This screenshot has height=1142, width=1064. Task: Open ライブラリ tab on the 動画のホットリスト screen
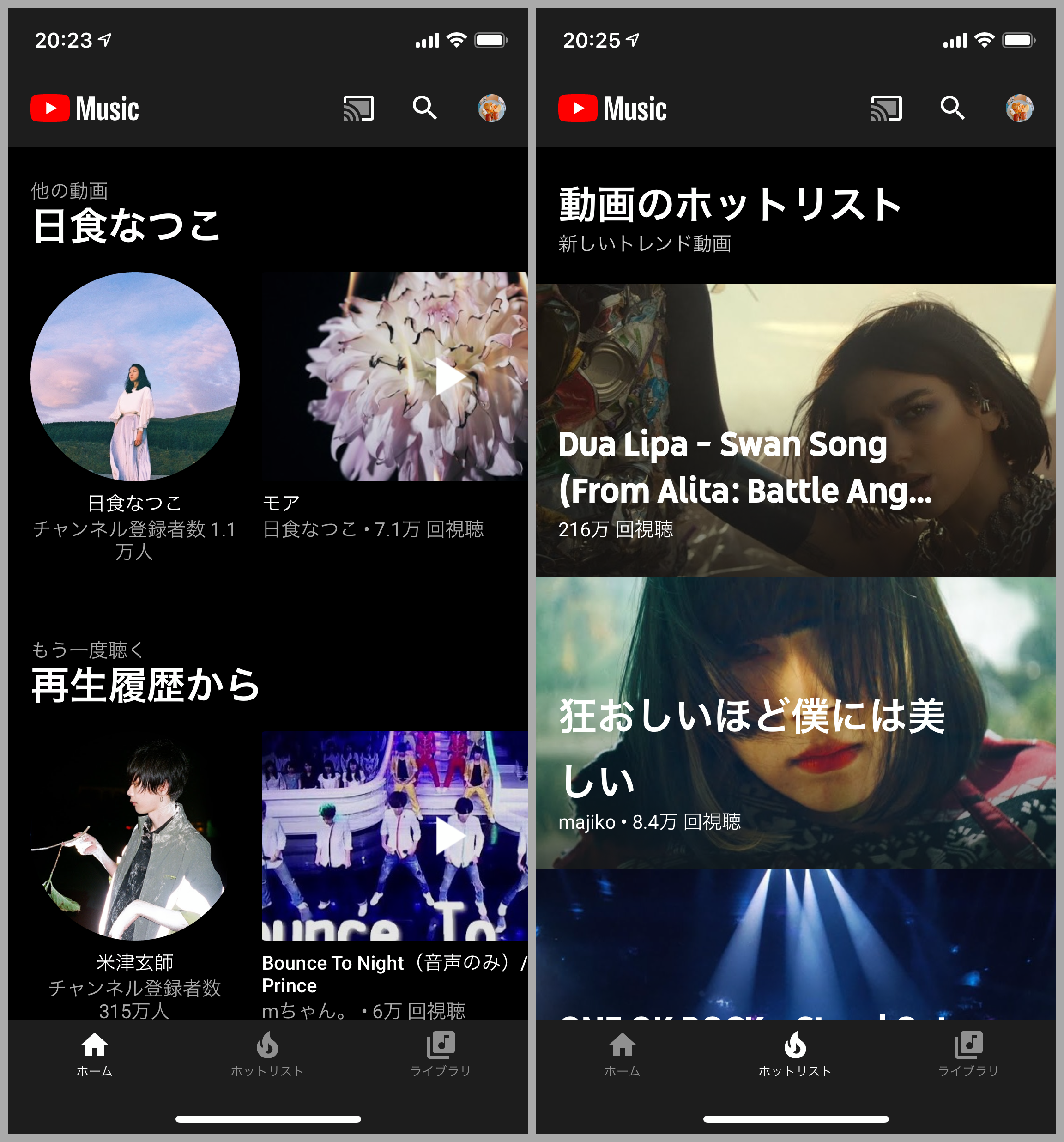(968, 1054)
